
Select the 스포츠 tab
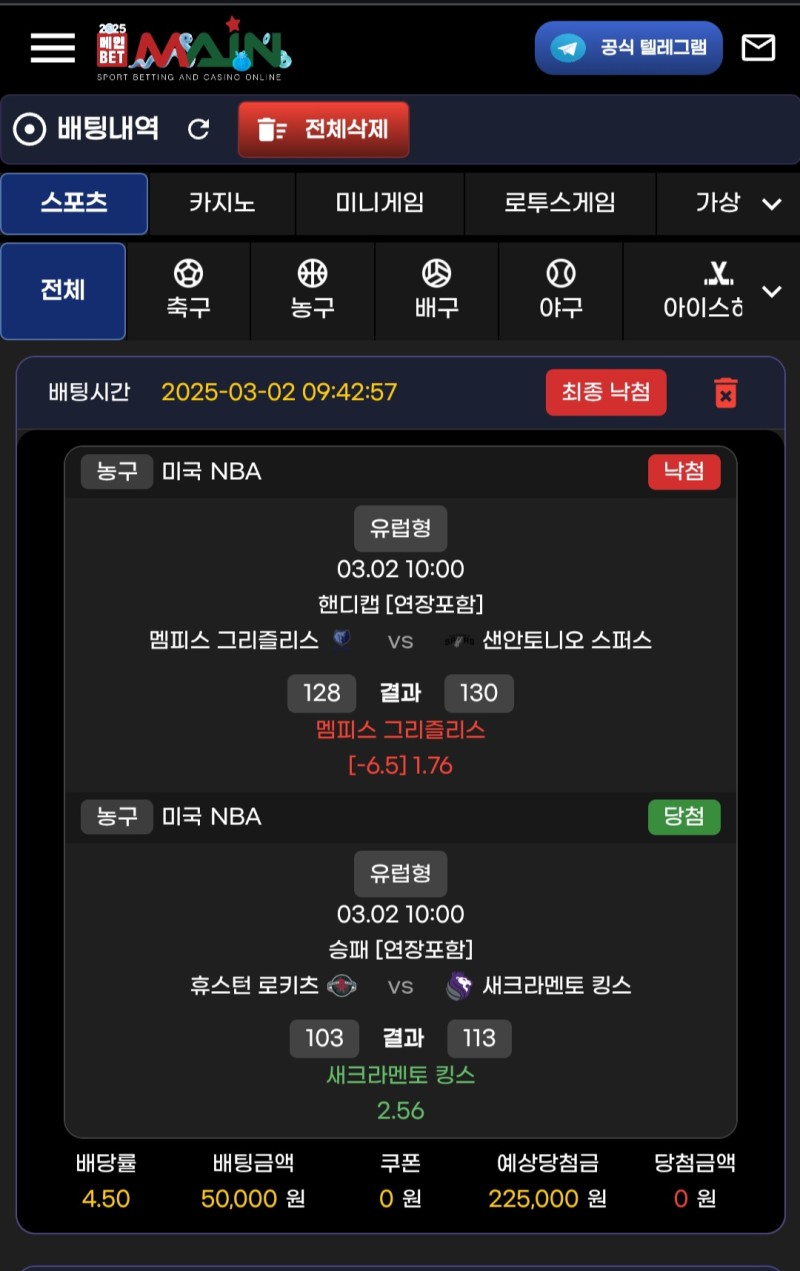(74, 203)
